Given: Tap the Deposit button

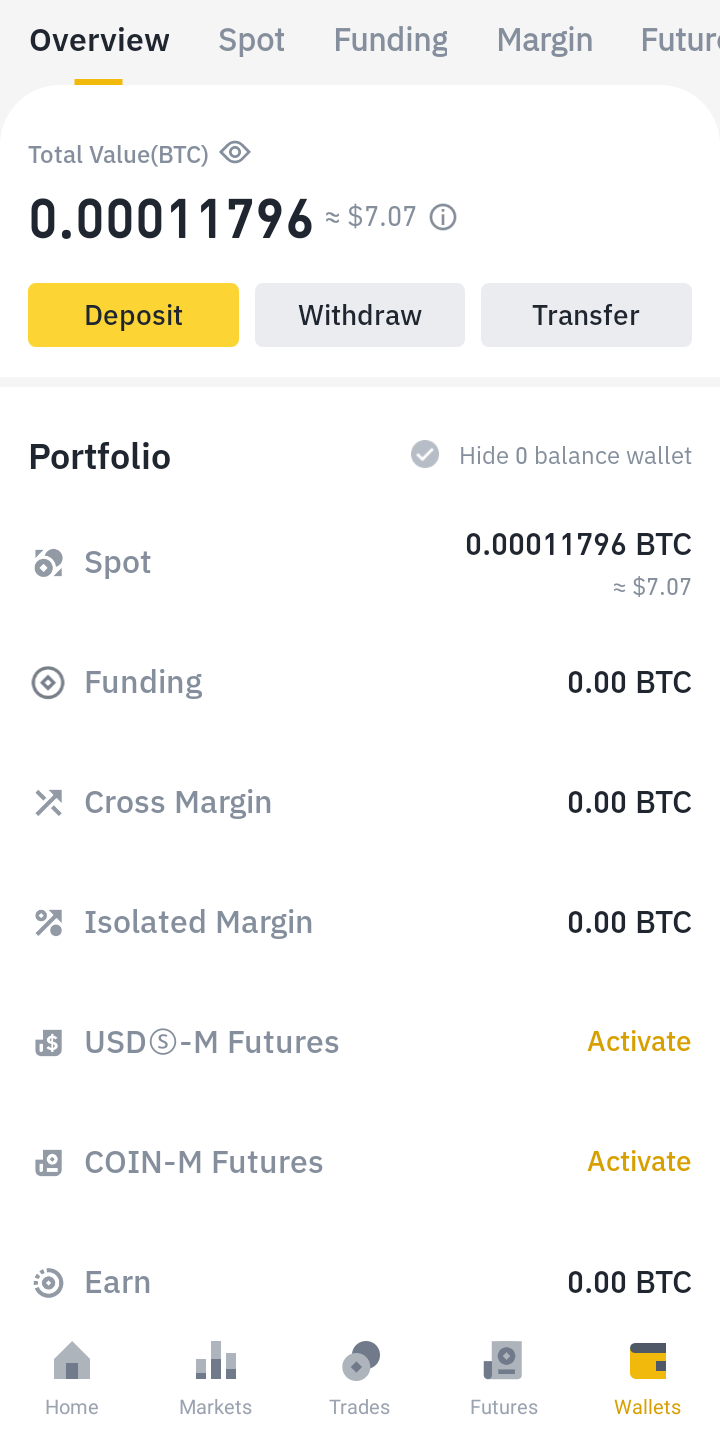Looking at the screenshot, I should (133, 315).
